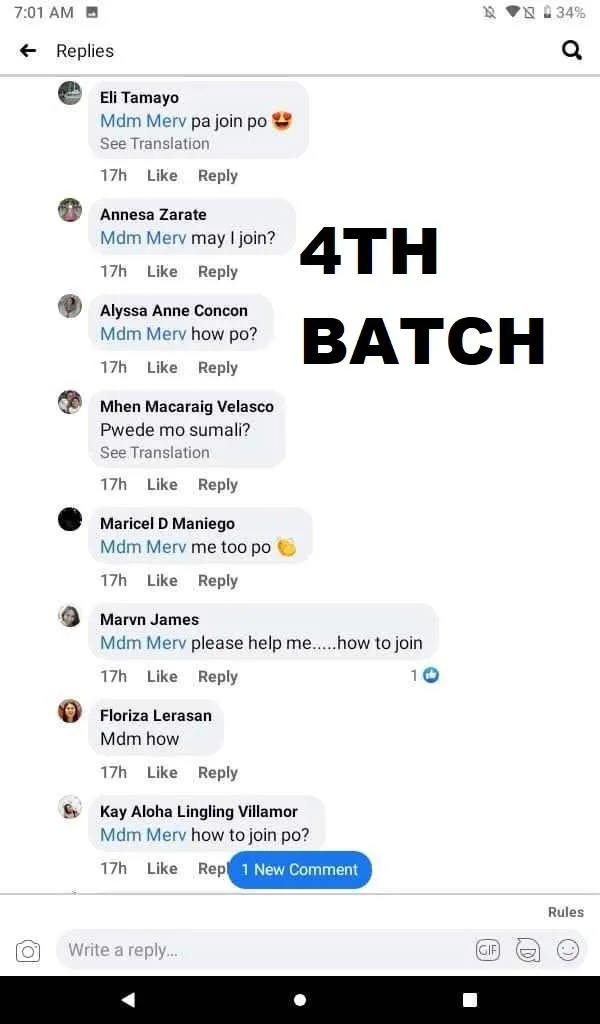See translation of Mhen Macaraig Velasco's comment
Viewport: 600px width, 1024px height.
155,453
